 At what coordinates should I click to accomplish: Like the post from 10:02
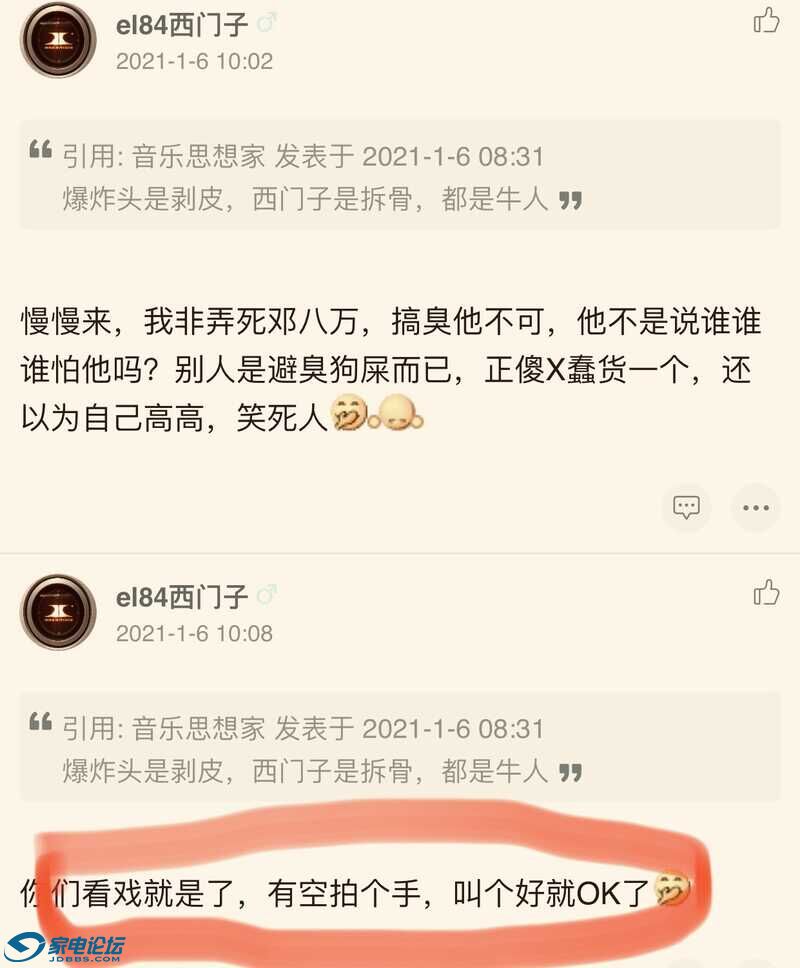point(766,20)
